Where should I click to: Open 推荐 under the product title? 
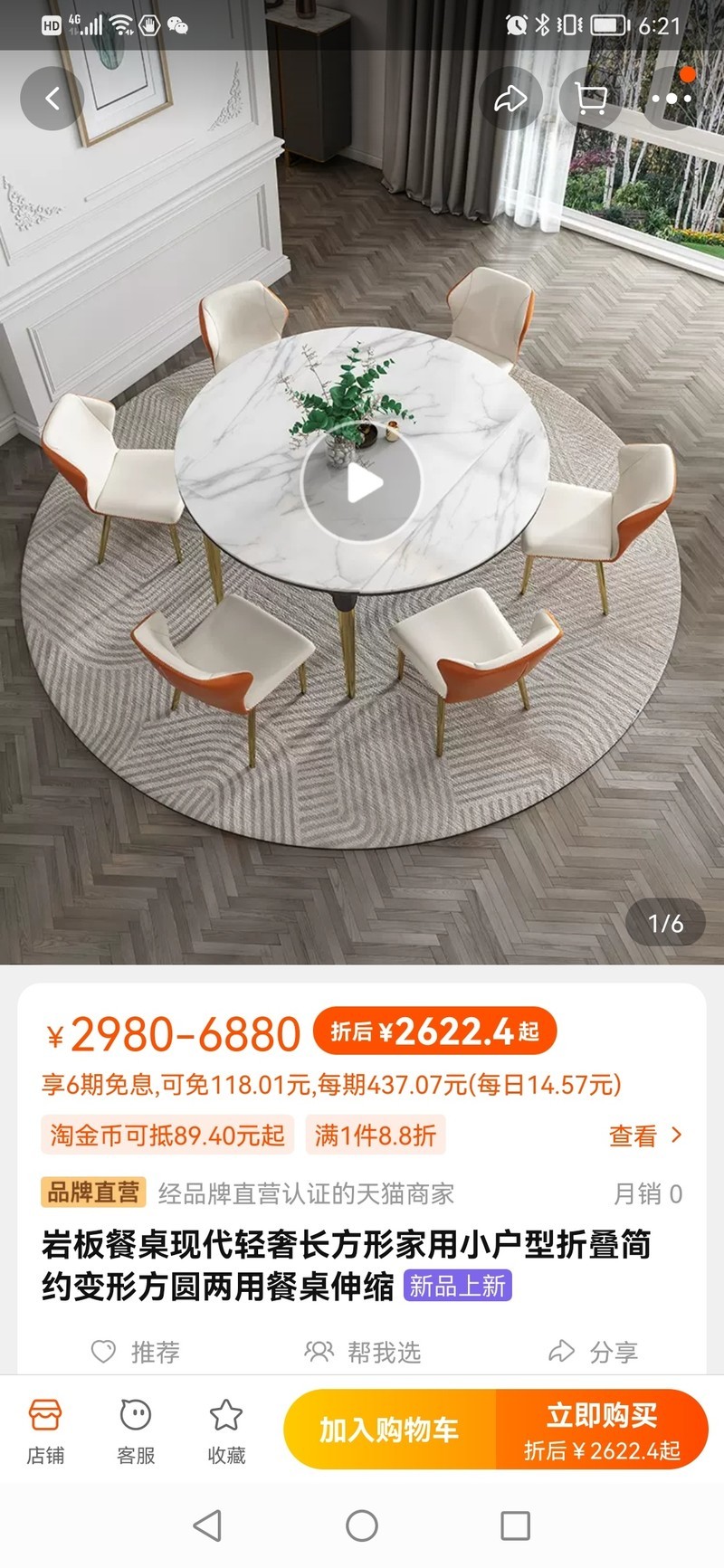click(x=136, y=1352)
